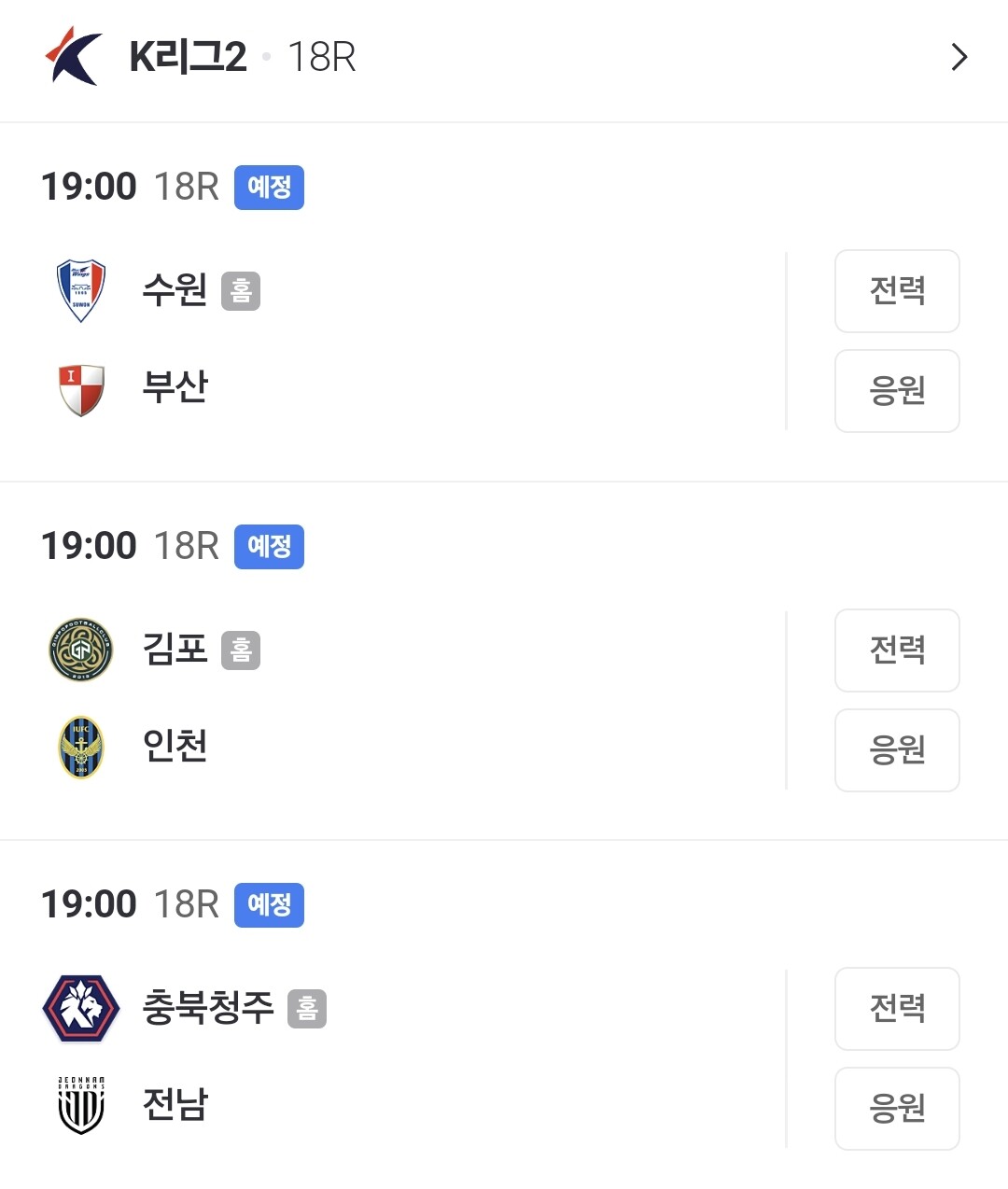Open the K리그2 18R chevron arrow
Viewport: 1008px width, 1189px height.
coord(959,57)
